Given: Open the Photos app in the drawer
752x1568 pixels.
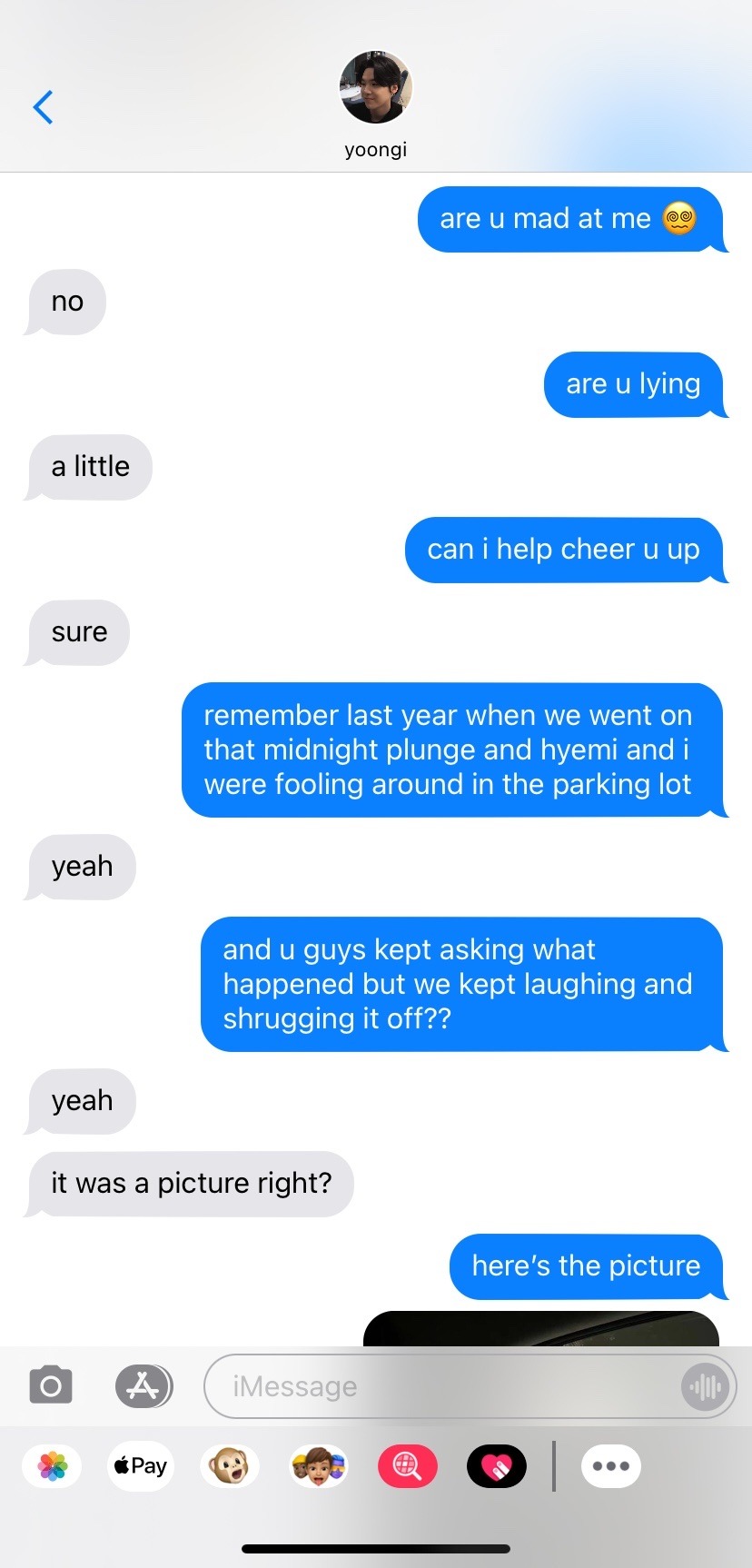Looking at the screenshot, I should [x=53, y=1465].
